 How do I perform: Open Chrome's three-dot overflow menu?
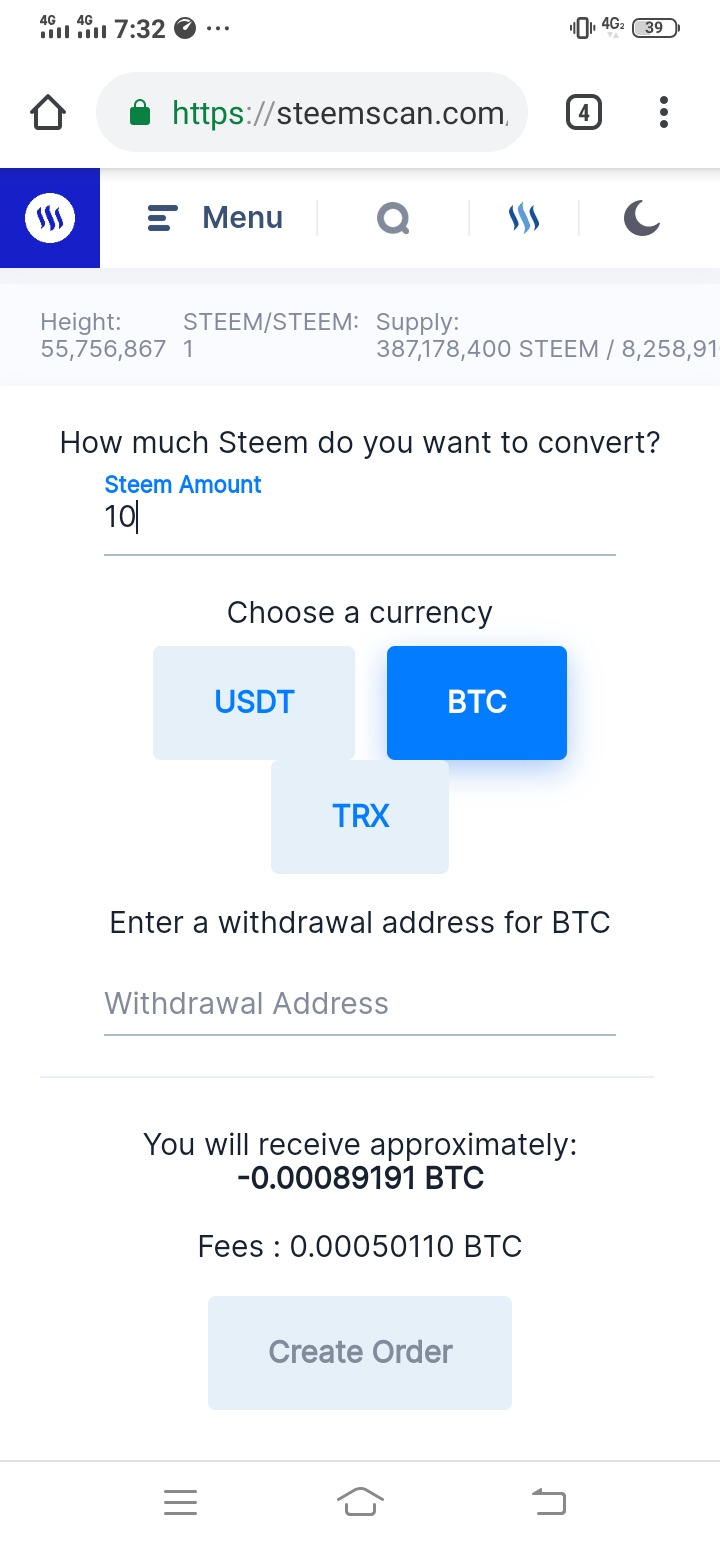663,113
